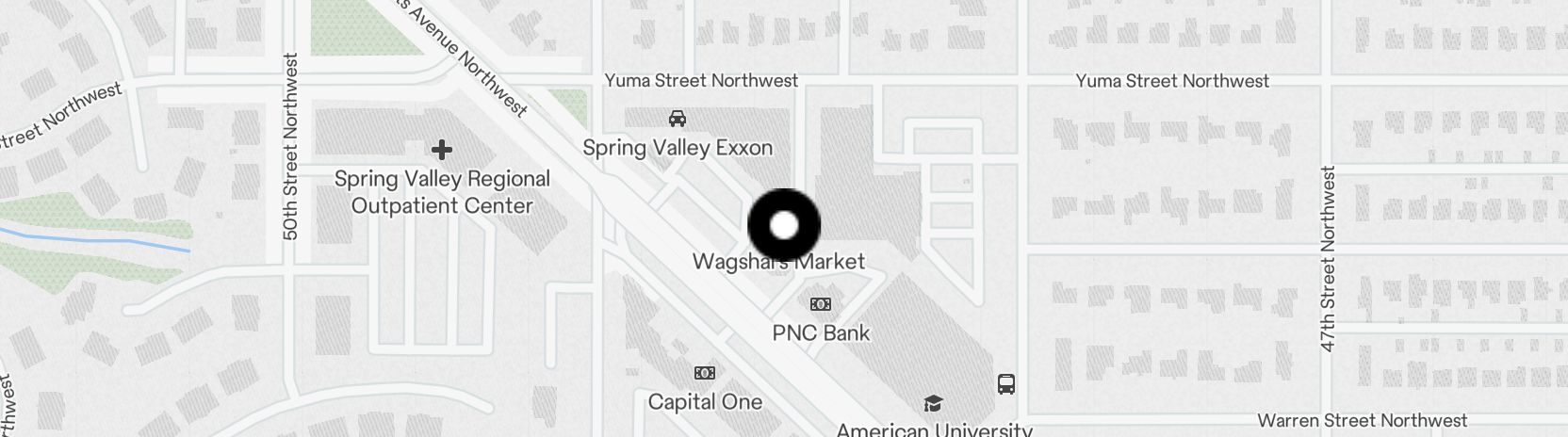
Task: Tap the bus stop icon
Action: (x=1006, y=384)
